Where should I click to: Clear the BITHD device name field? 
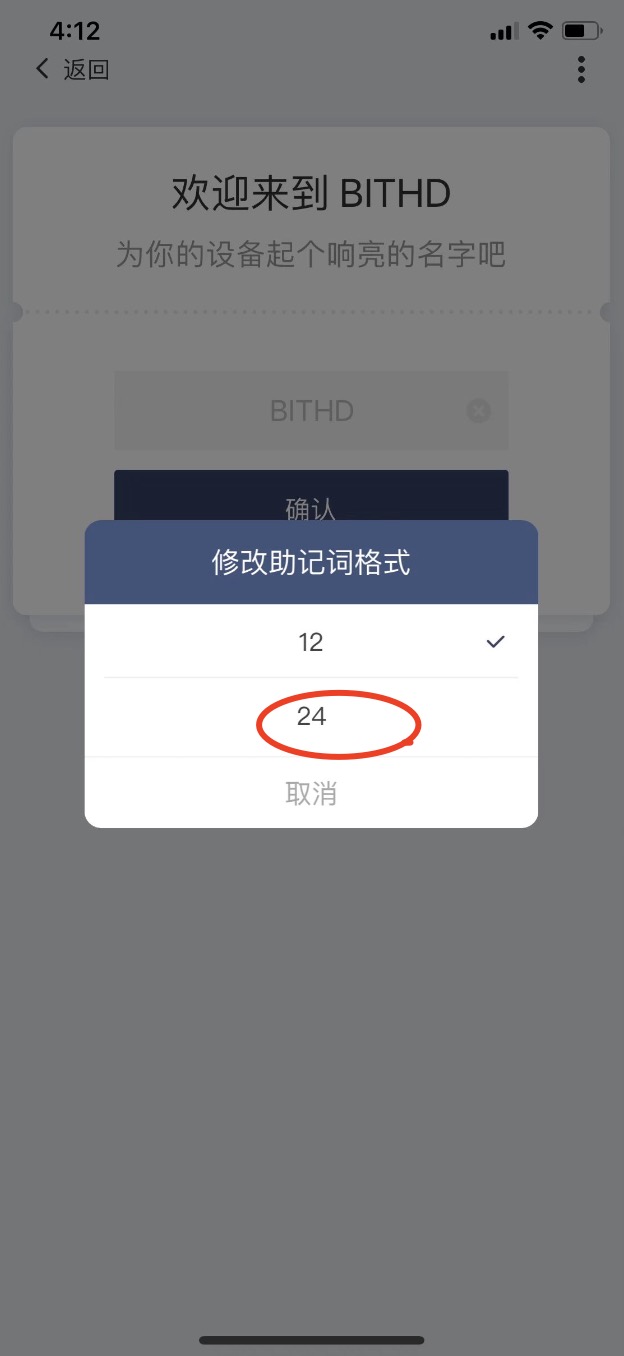pyautogui.click(x=479, y=410)
